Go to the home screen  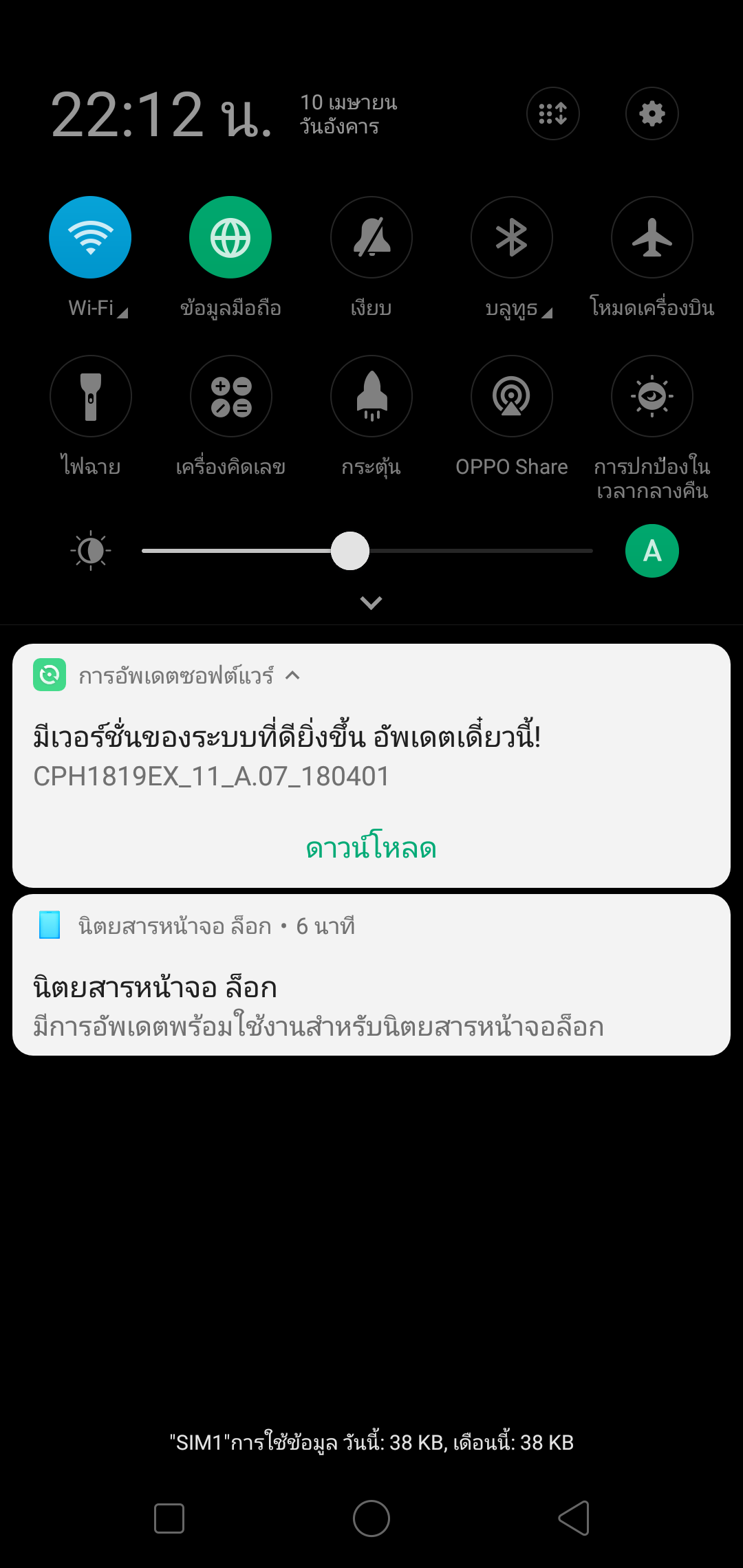371,1518
